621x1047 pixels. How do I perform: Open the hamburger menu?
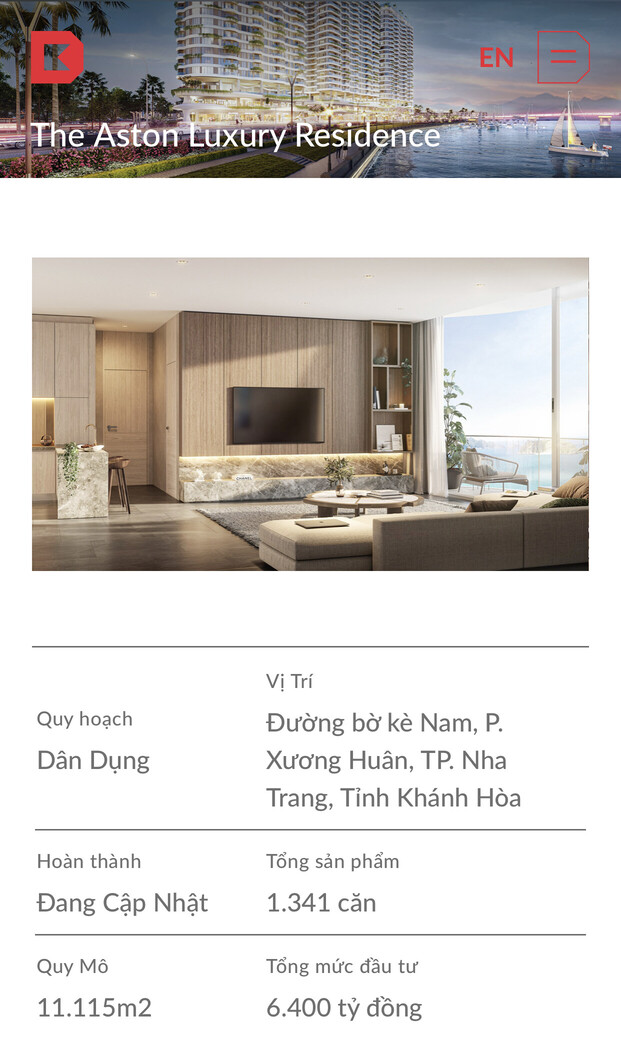pos(563,57)
